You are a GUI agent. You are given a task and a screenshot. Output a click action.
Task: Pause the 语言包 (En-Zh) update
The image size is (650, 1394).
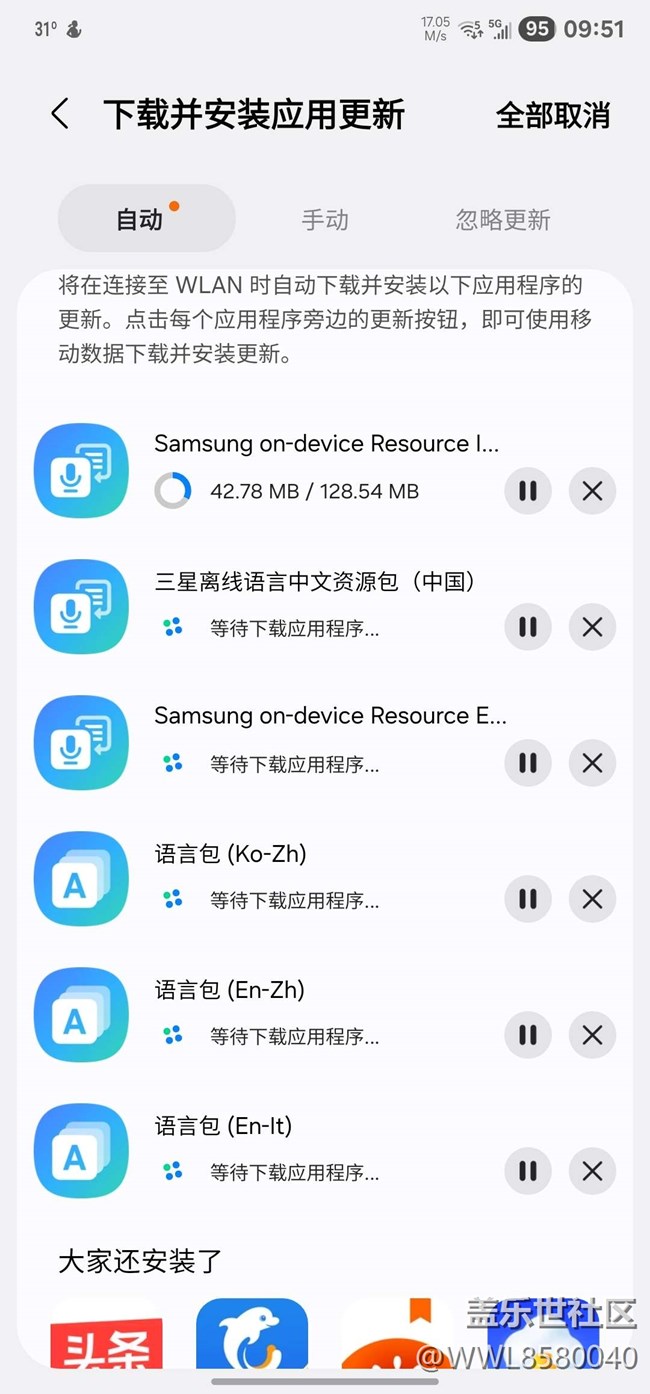528,1035
